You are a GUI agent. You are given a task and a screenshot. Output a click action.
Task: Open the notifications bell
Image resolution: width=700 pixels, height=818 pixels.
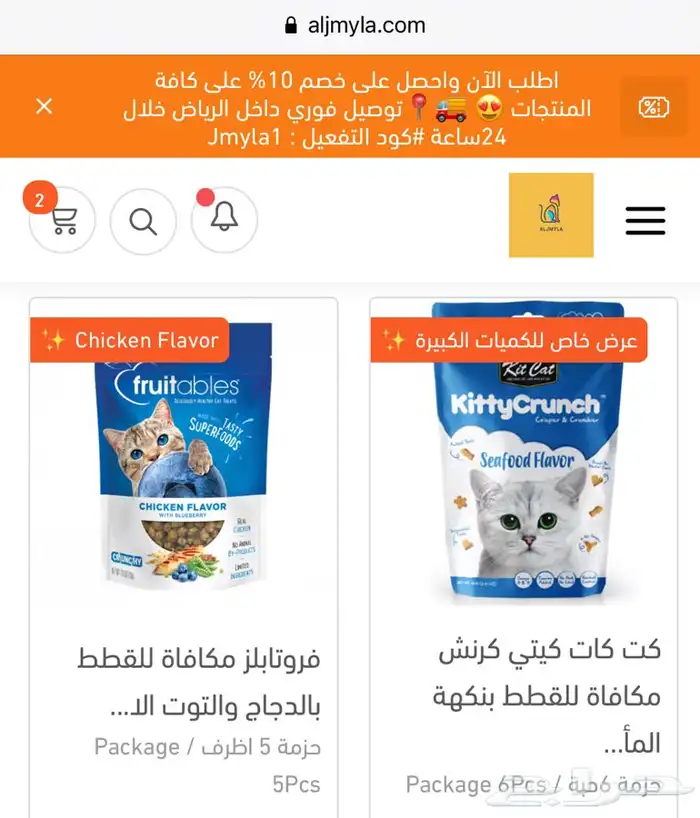click(x=224, y=220)
